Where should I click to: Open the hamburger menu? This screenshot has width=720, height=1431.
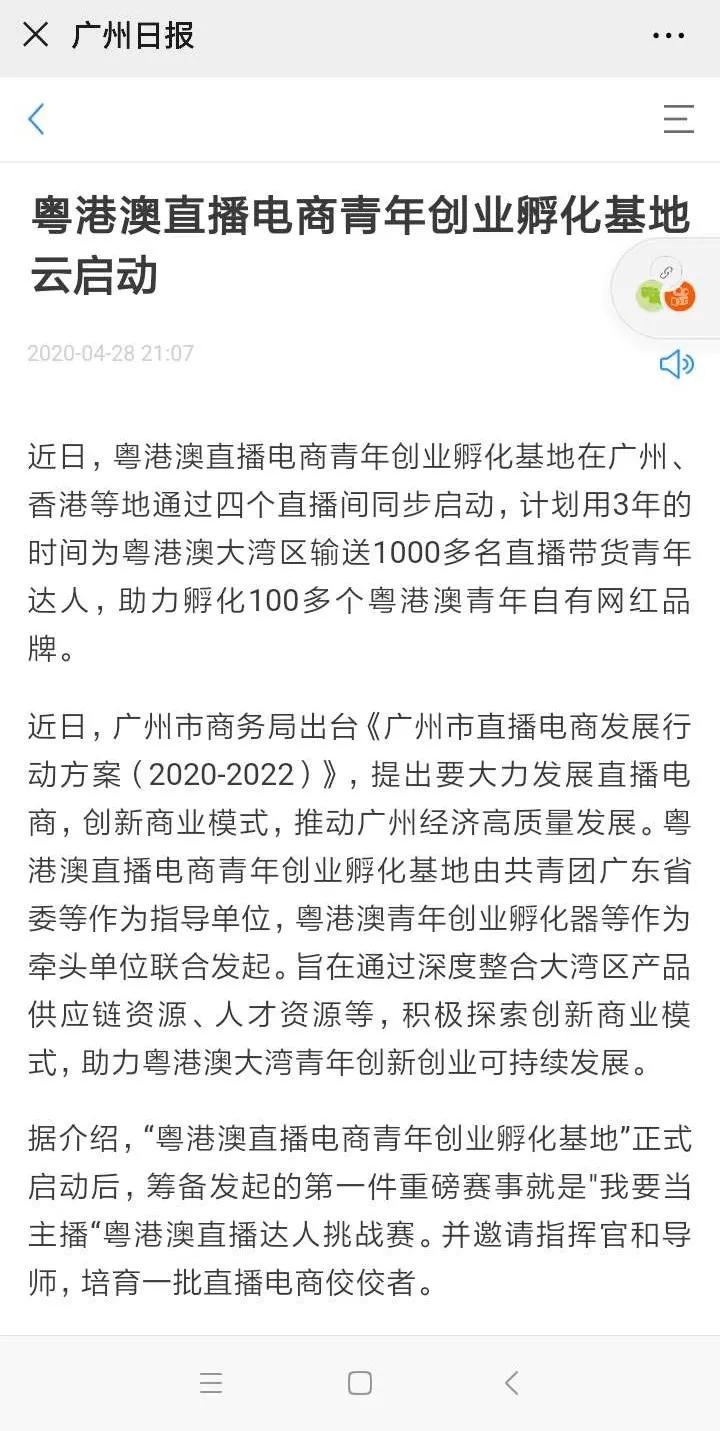coord(678,119)
